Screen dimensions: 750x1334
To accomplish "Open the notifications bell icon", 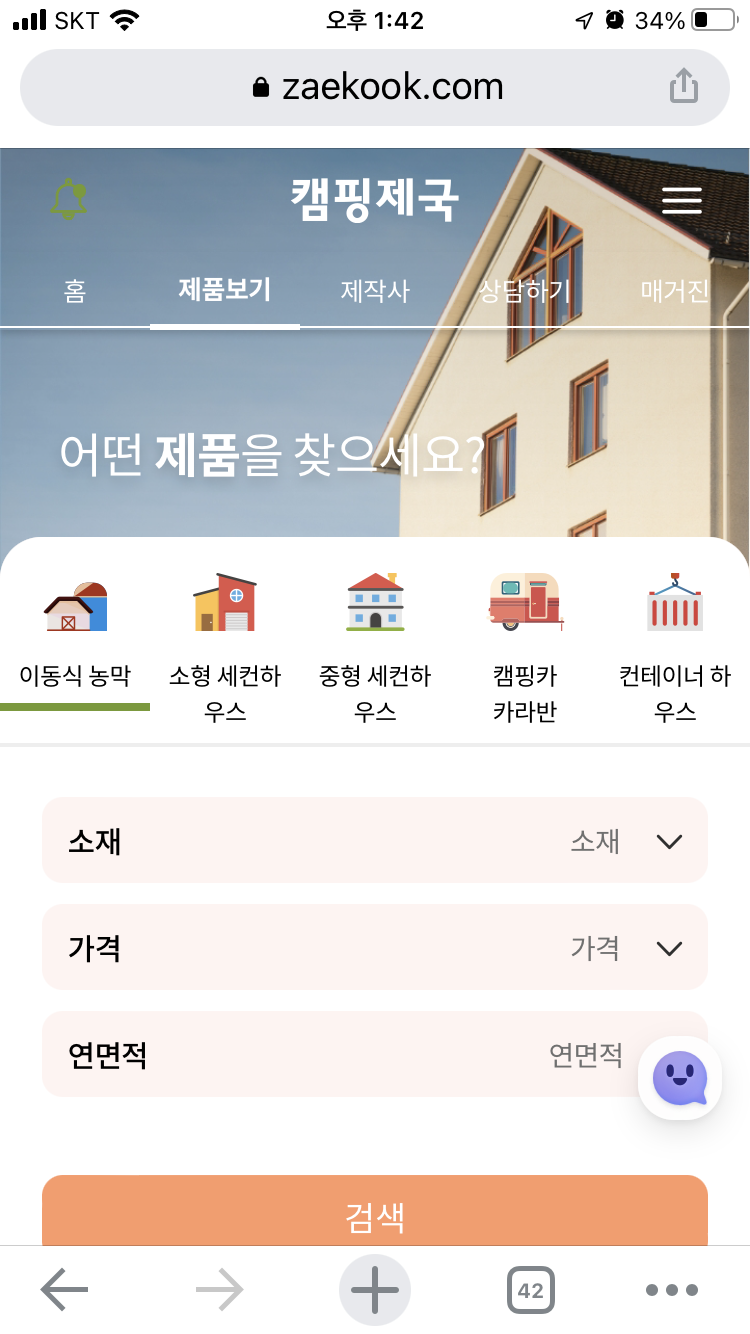I will pos(69,199).
